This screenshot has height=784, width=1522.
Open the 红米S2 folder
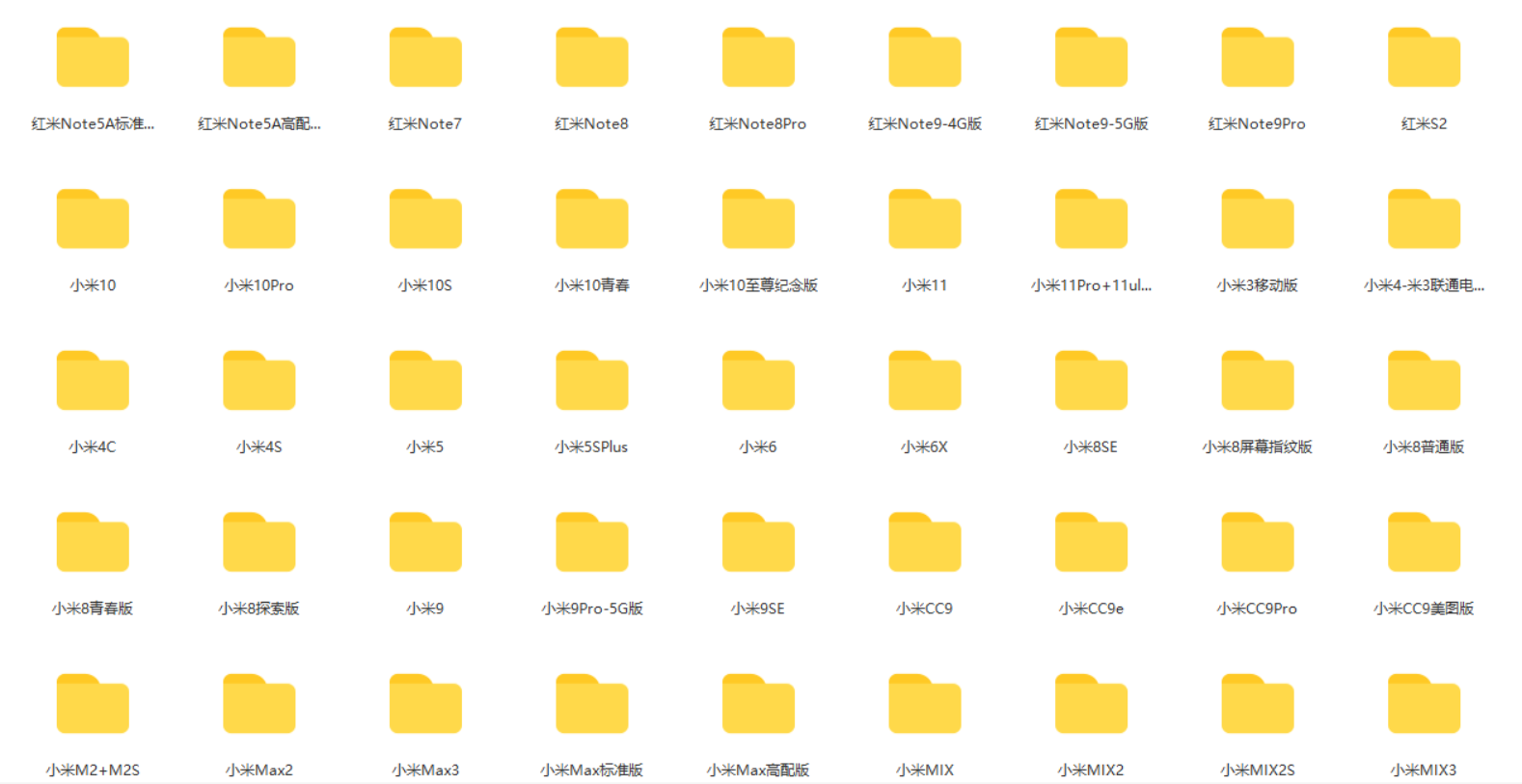pos(1424,60)
